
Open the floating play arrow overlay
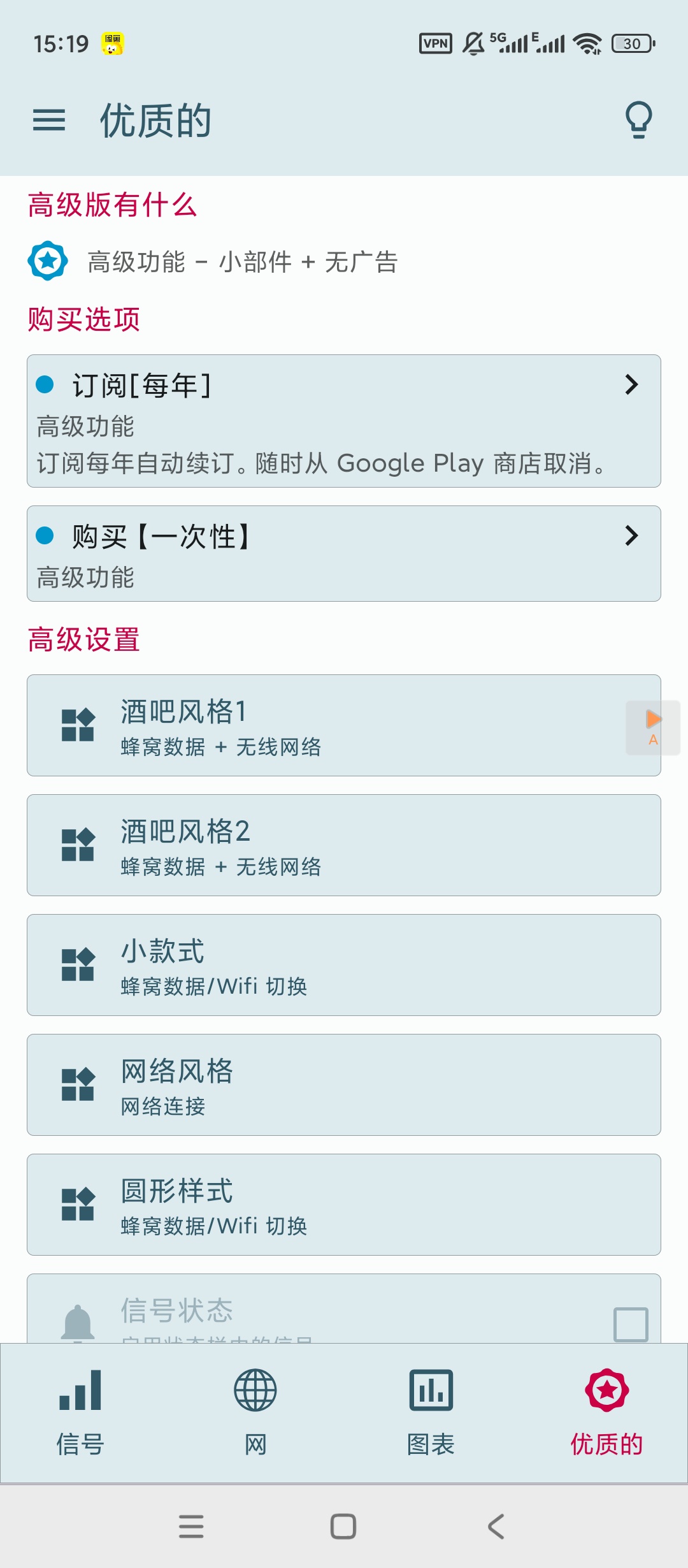coord(654,720)
